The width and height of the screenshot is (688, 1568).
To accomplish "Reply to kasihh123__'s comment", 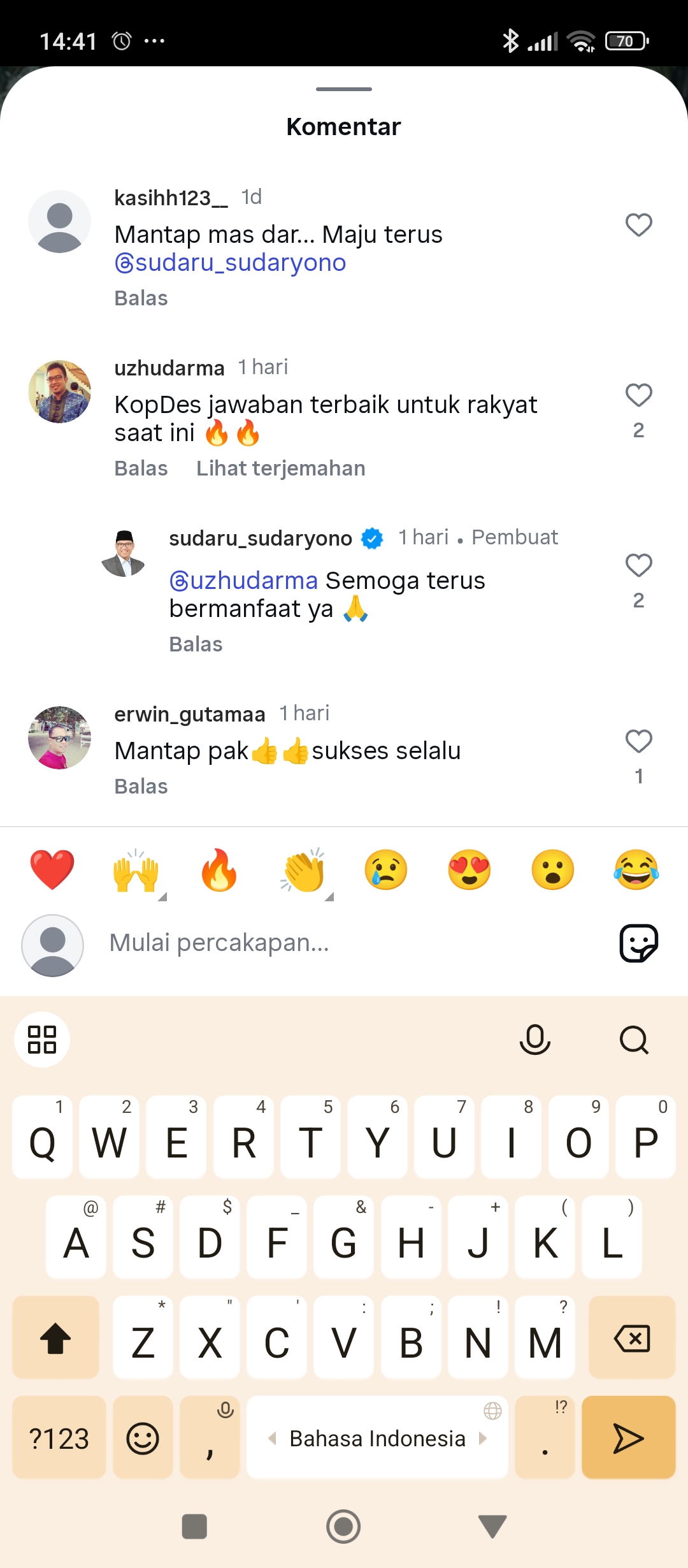I will click(141, 298).
